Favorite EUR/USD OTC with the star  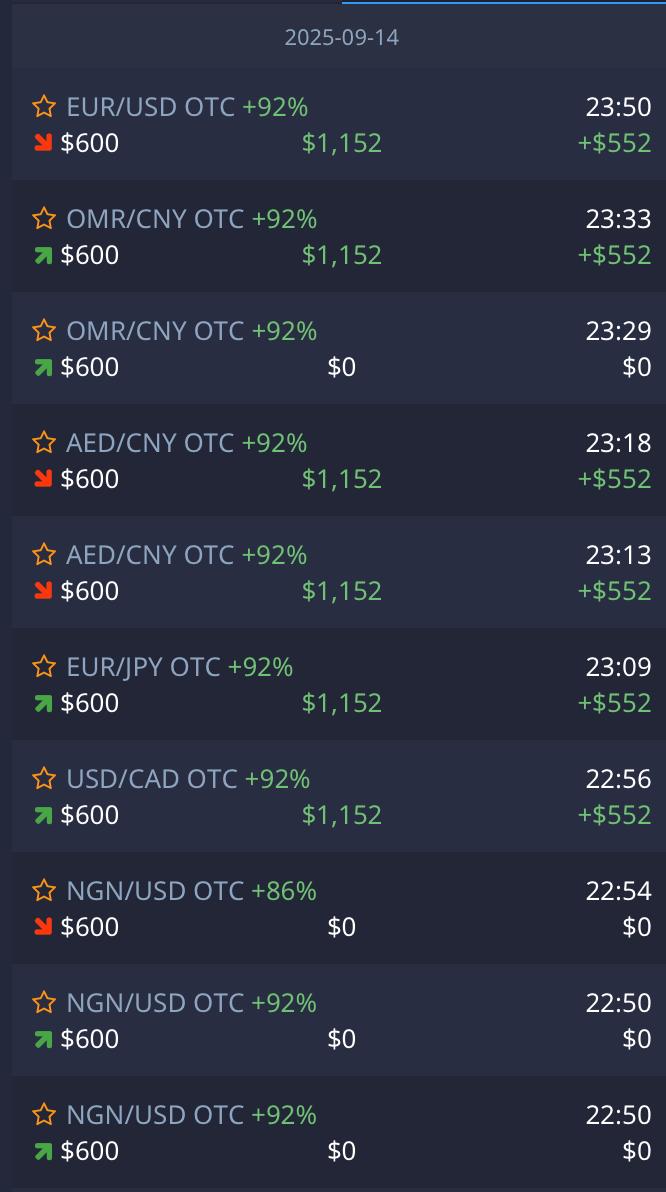pos(44,106)
